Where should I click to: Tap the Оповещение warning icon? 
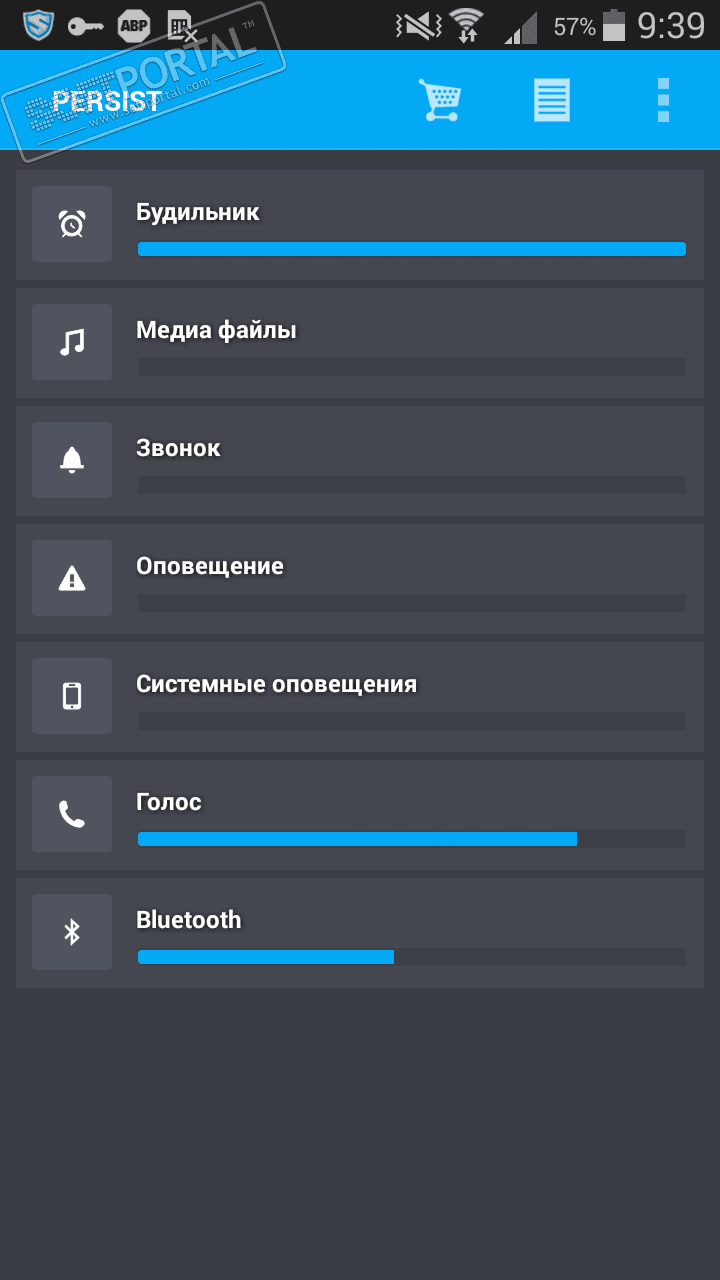click(x=72, y=578)
